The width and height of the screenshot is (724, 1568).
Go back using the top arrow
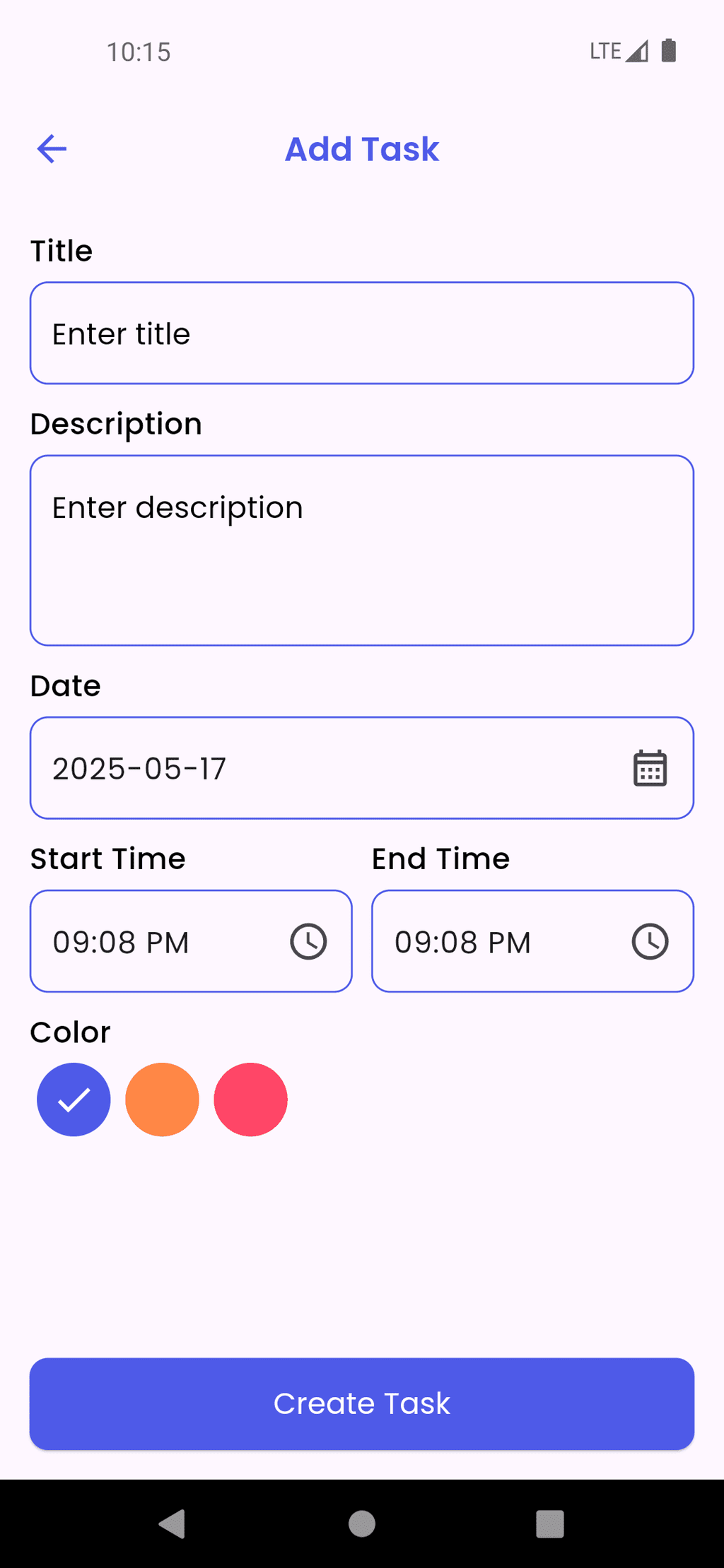tap(52, 149)
